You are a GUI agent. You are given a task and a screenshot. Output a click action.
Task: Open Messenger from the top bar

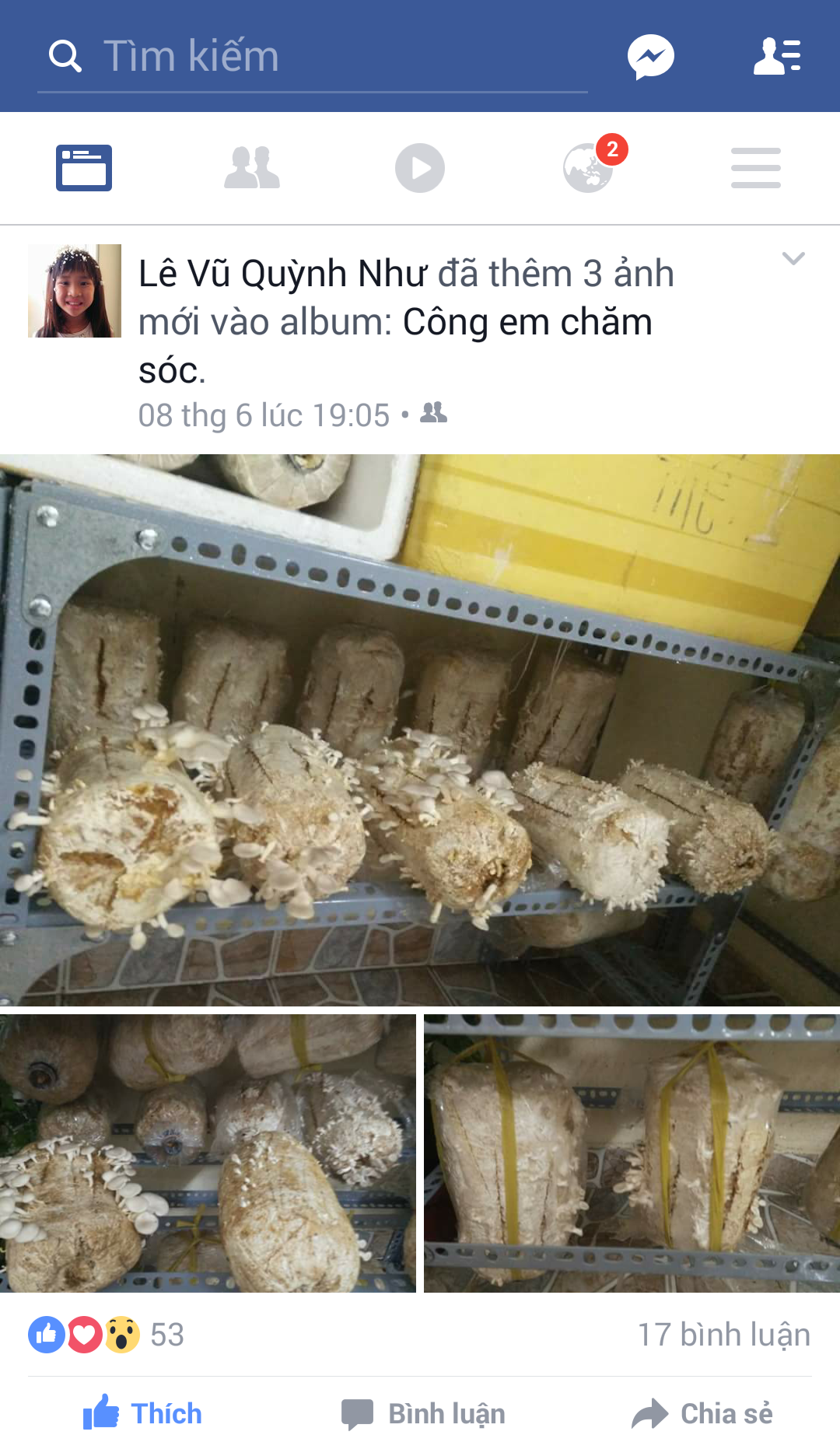pyautogui.click(x=650, y=57)
